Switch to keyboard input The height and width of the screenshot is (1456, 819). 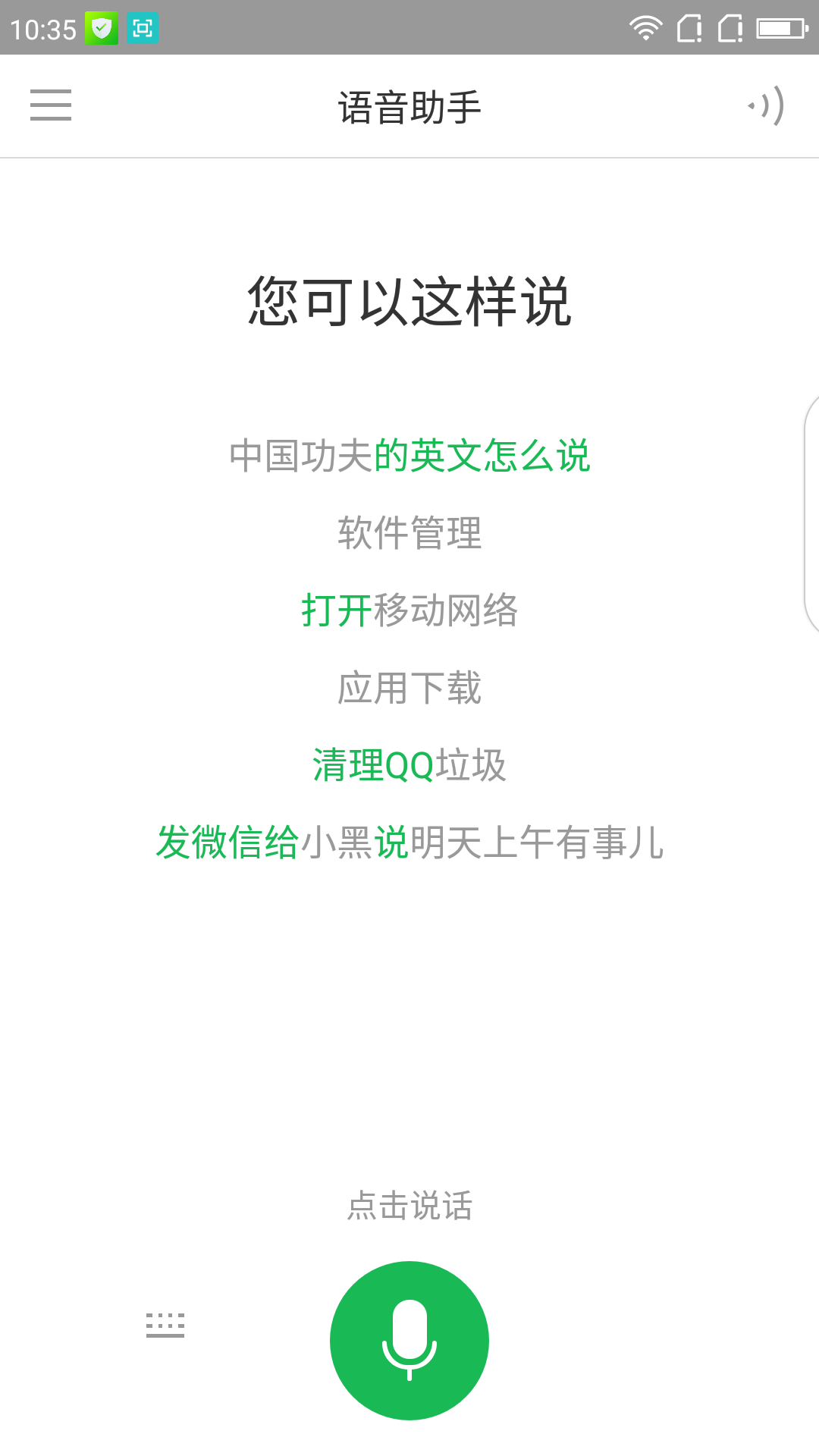tap(165, 1325)
